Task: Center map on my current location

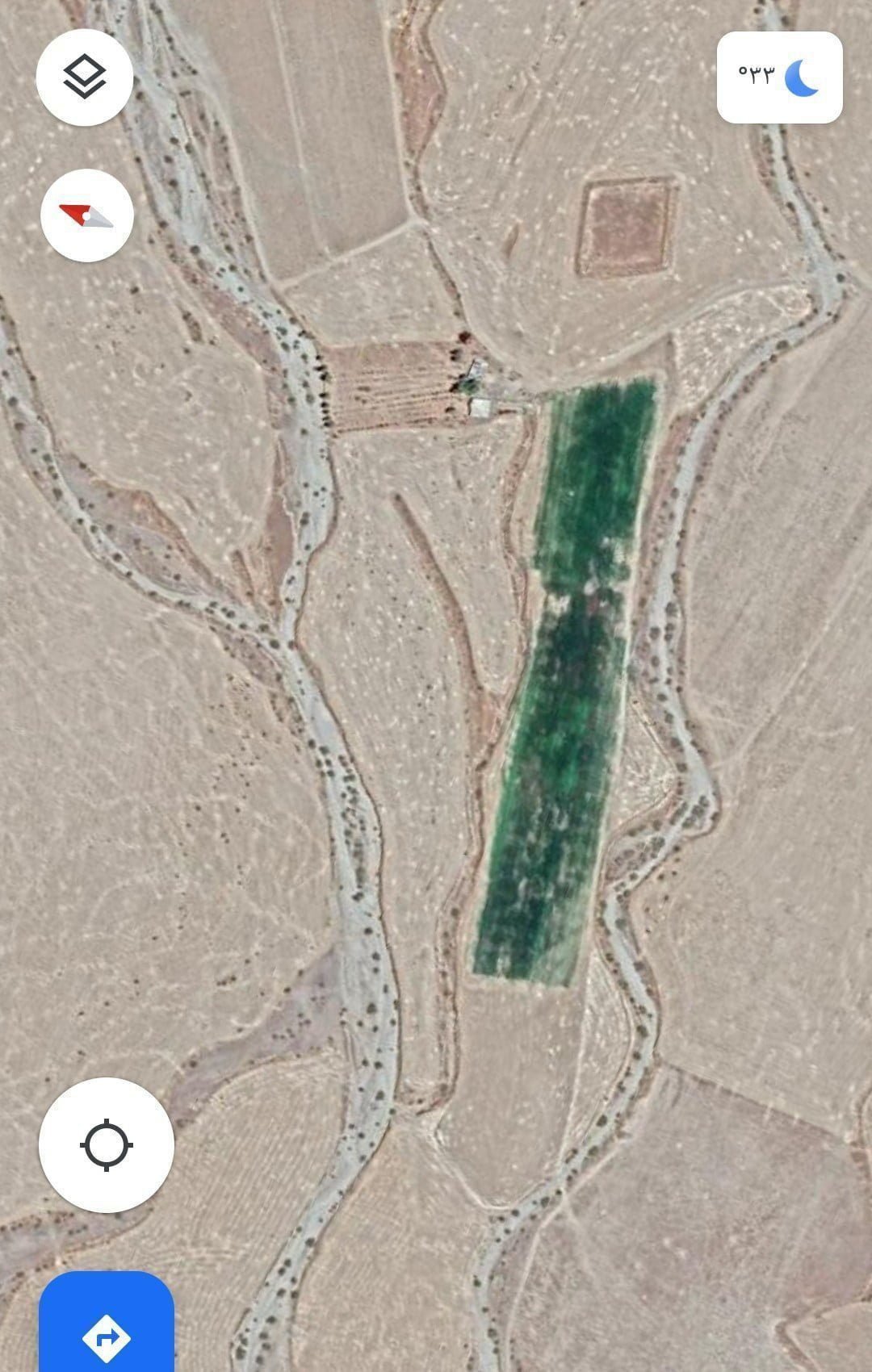Action: [106, 1145]
